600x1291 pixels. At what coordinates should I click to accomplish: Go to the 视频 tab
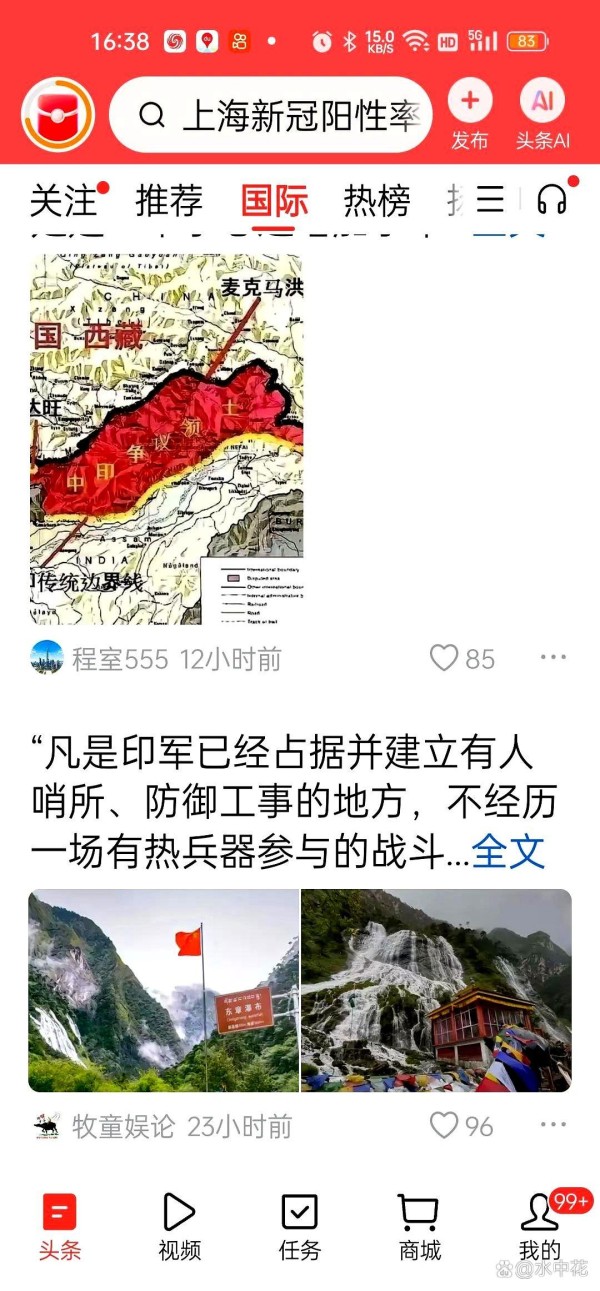click(180, 1227)
